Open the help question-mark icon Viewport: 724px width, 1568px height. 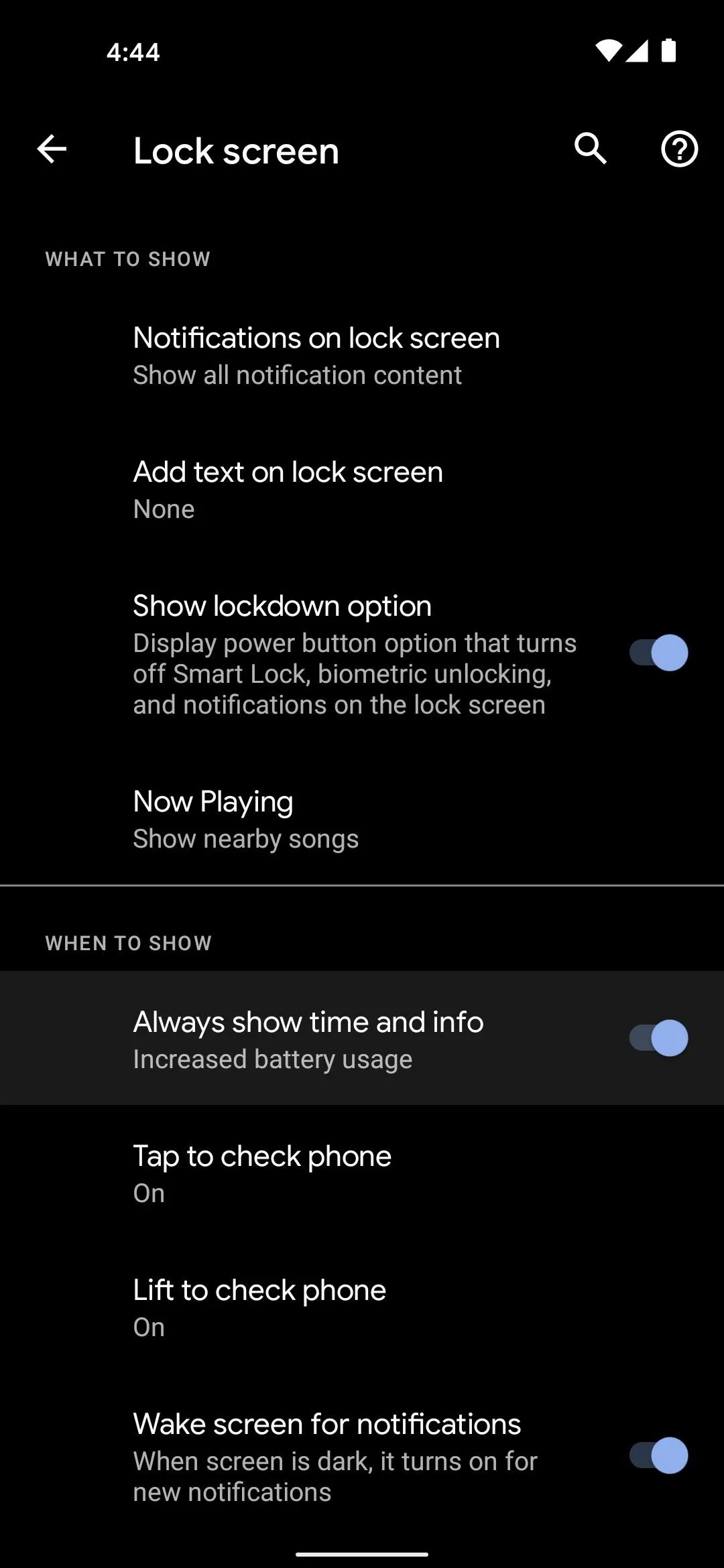[679, 149]
